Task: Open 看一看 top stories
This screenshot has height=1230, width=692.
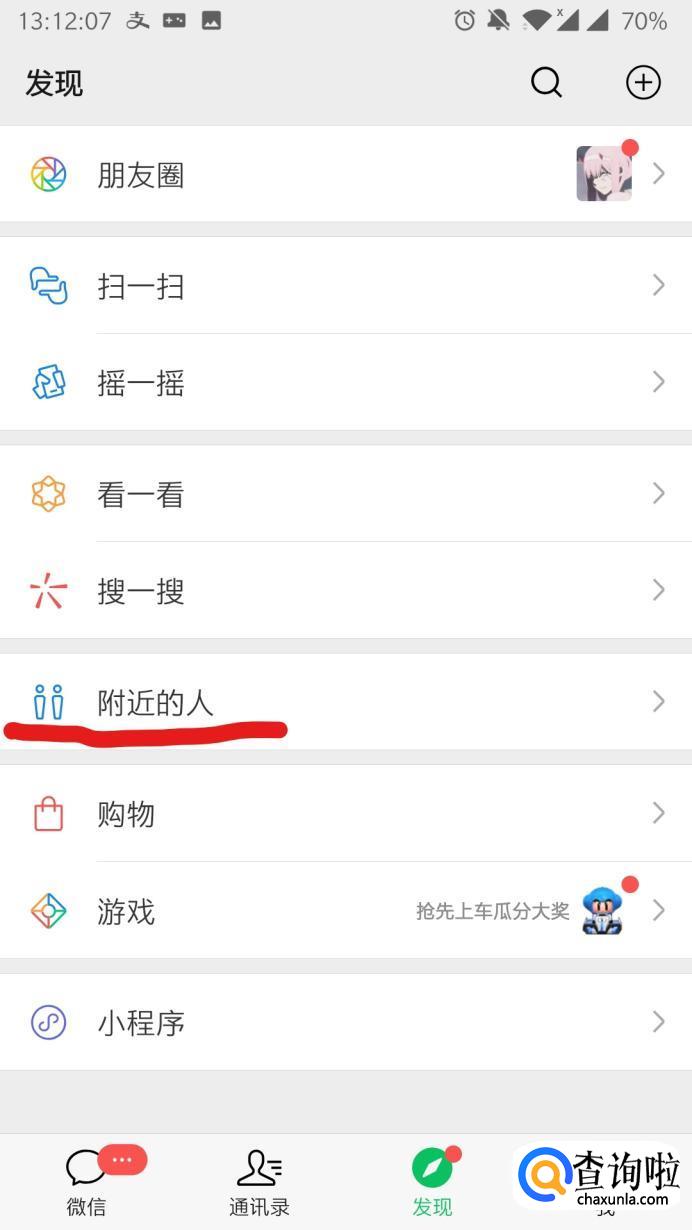Action: pos(140,495)
